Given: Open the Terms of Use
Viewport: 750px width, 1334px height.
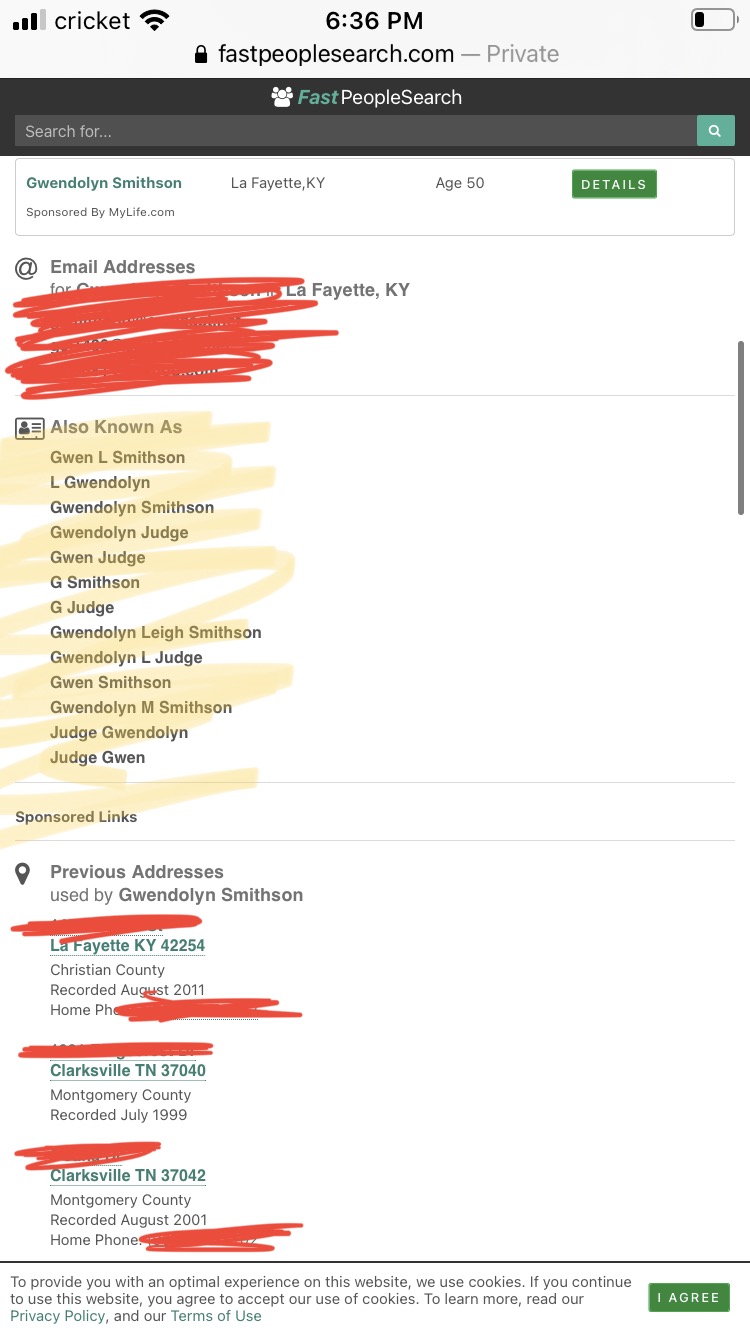Looking at the screenshot, I should point(216,1316).
